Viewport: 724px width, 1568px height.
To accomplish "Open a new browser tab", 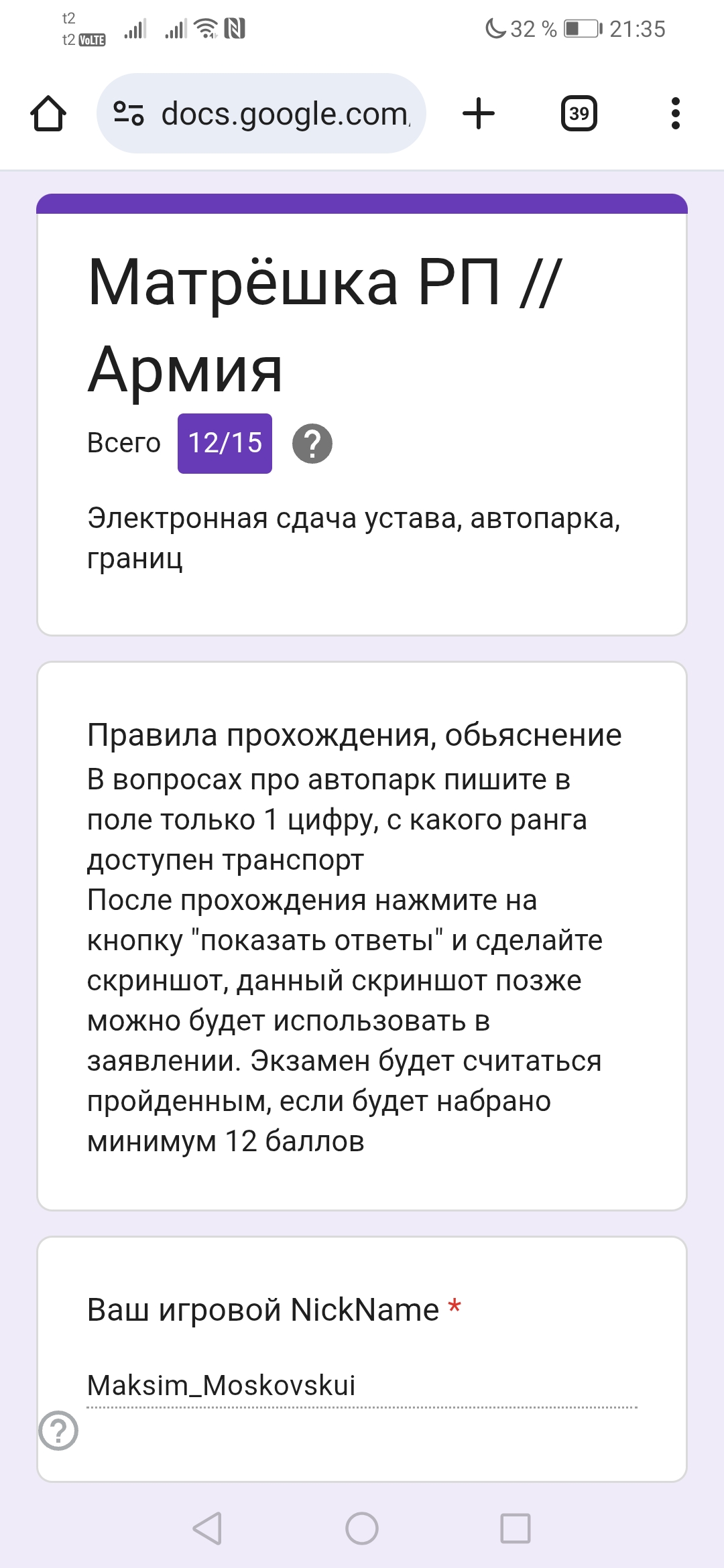I will (479, 114).
